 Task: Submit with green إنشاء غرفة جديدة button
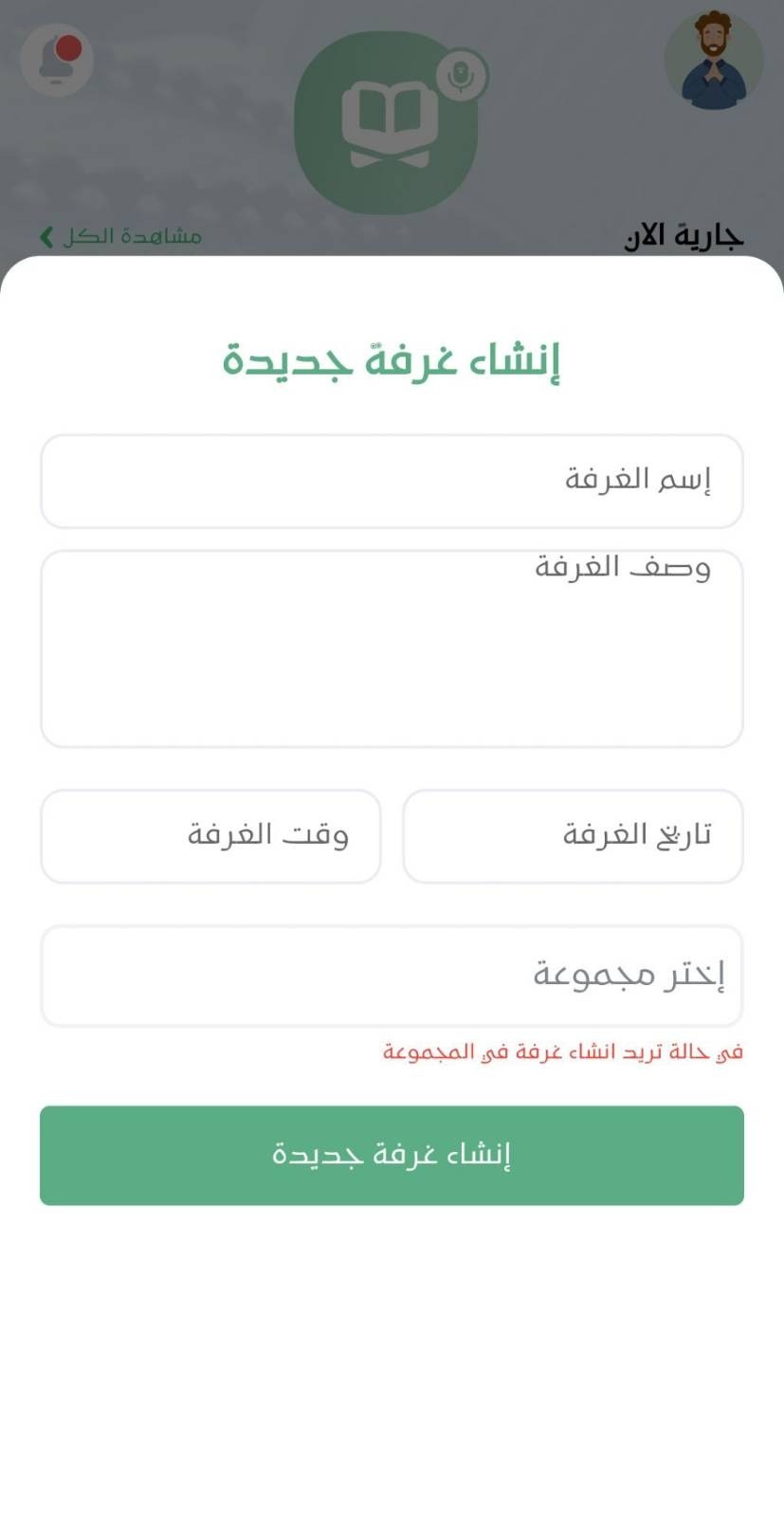(392, 1155)
